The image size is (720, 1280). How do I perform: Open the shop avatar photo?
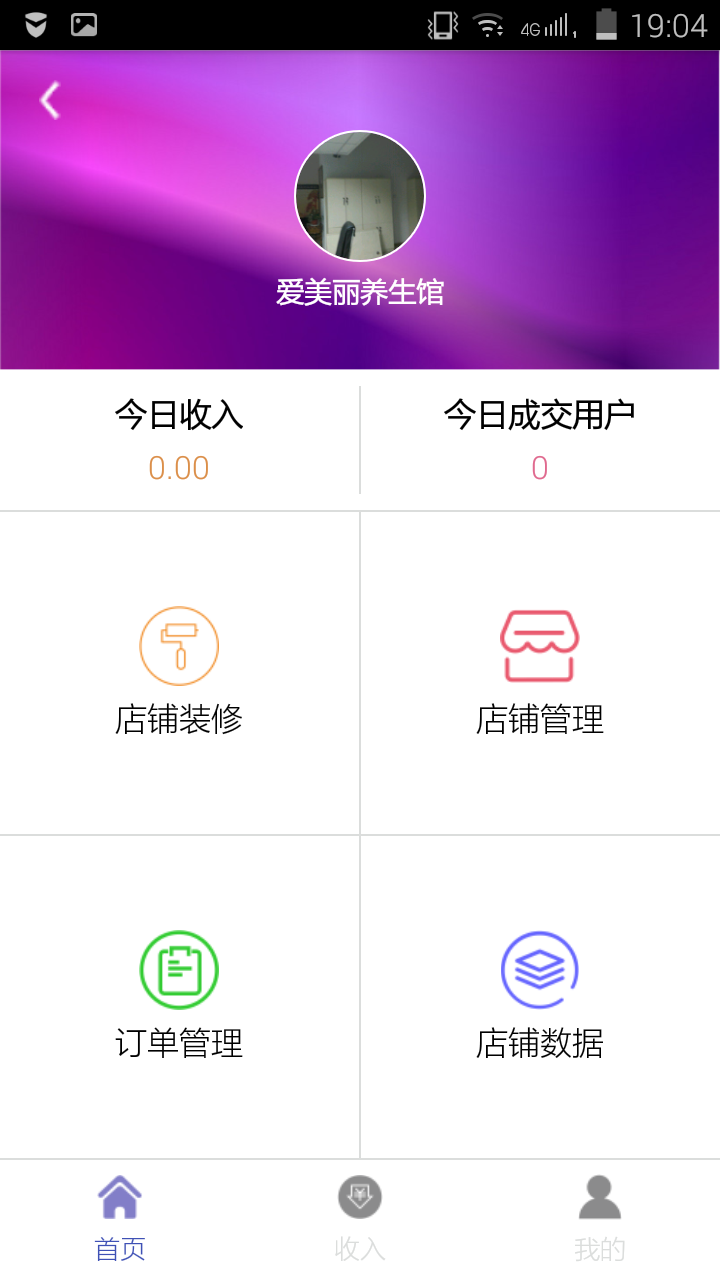click(359, 195)
